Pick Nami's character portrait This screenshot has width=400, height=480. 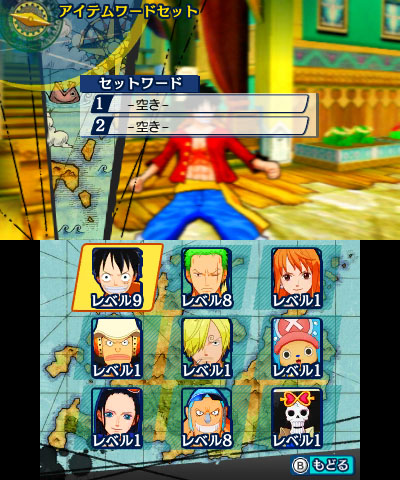[297, 278]
